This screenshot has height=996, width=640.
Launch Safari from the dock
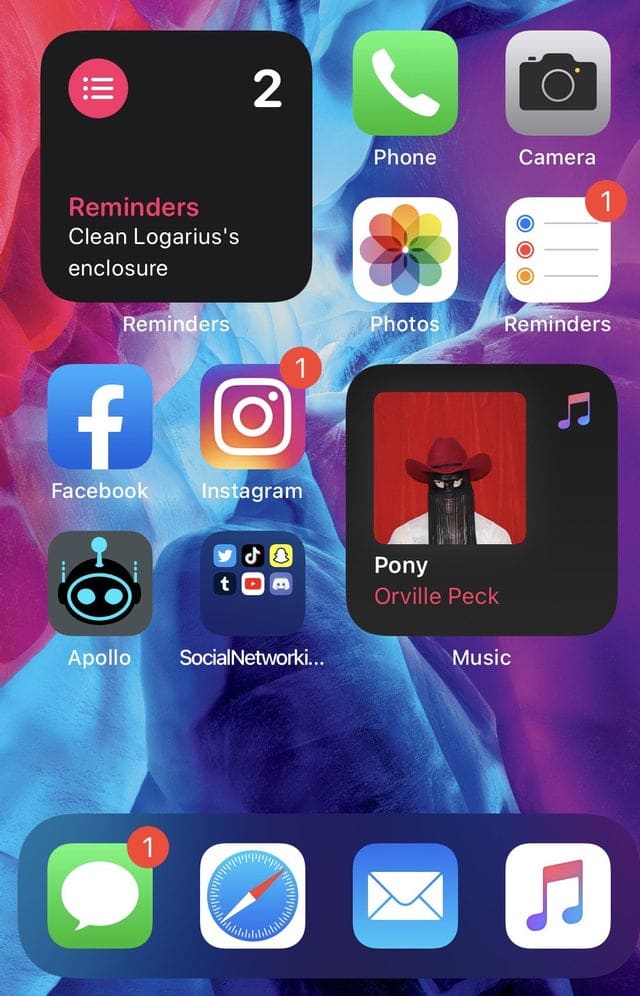tap(252, 895)
